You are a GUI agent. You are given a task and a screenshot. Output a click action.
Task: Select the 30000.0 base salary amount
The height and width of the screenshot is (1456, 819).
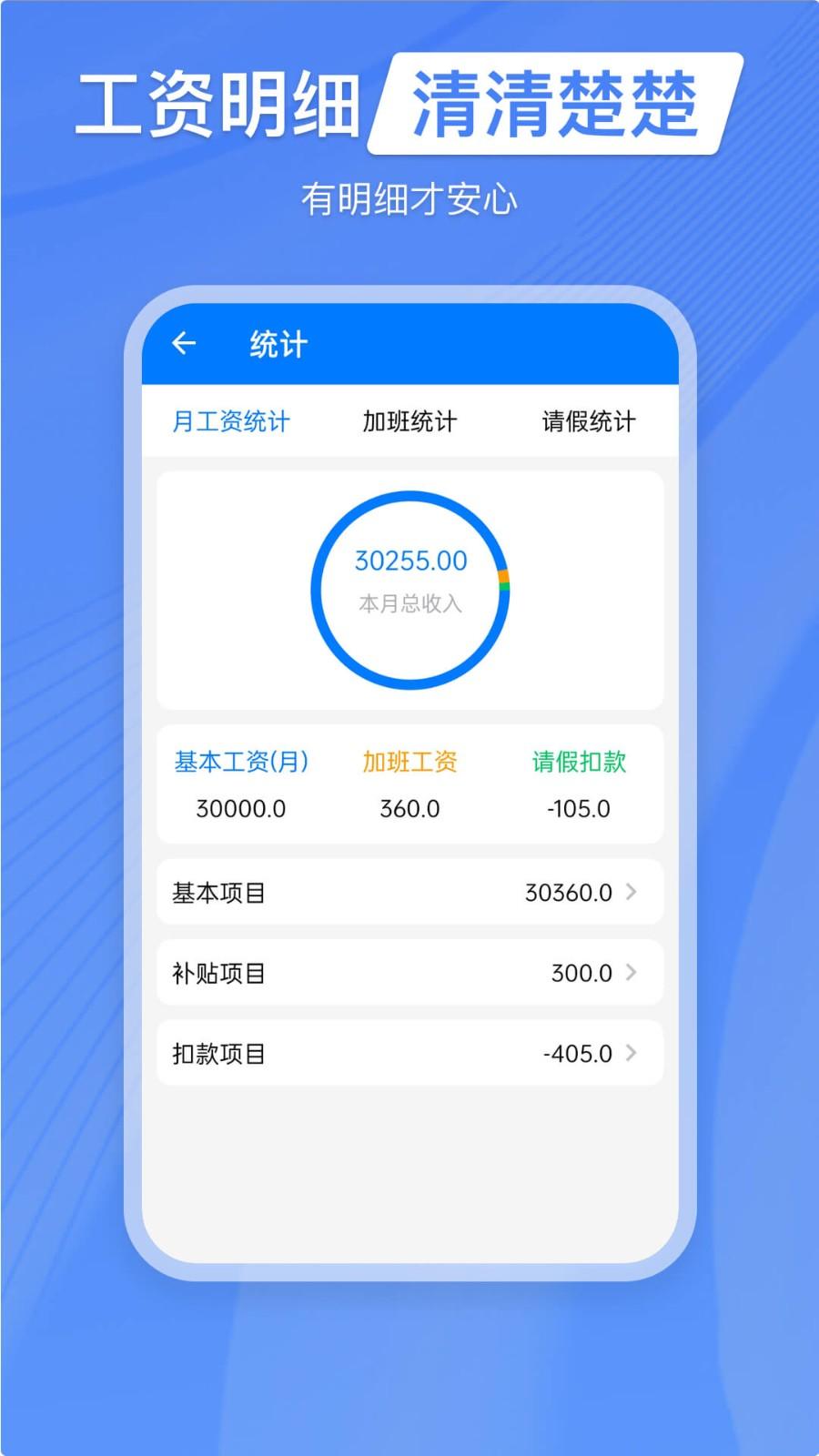pyautogui.click(x=241, y=809)
